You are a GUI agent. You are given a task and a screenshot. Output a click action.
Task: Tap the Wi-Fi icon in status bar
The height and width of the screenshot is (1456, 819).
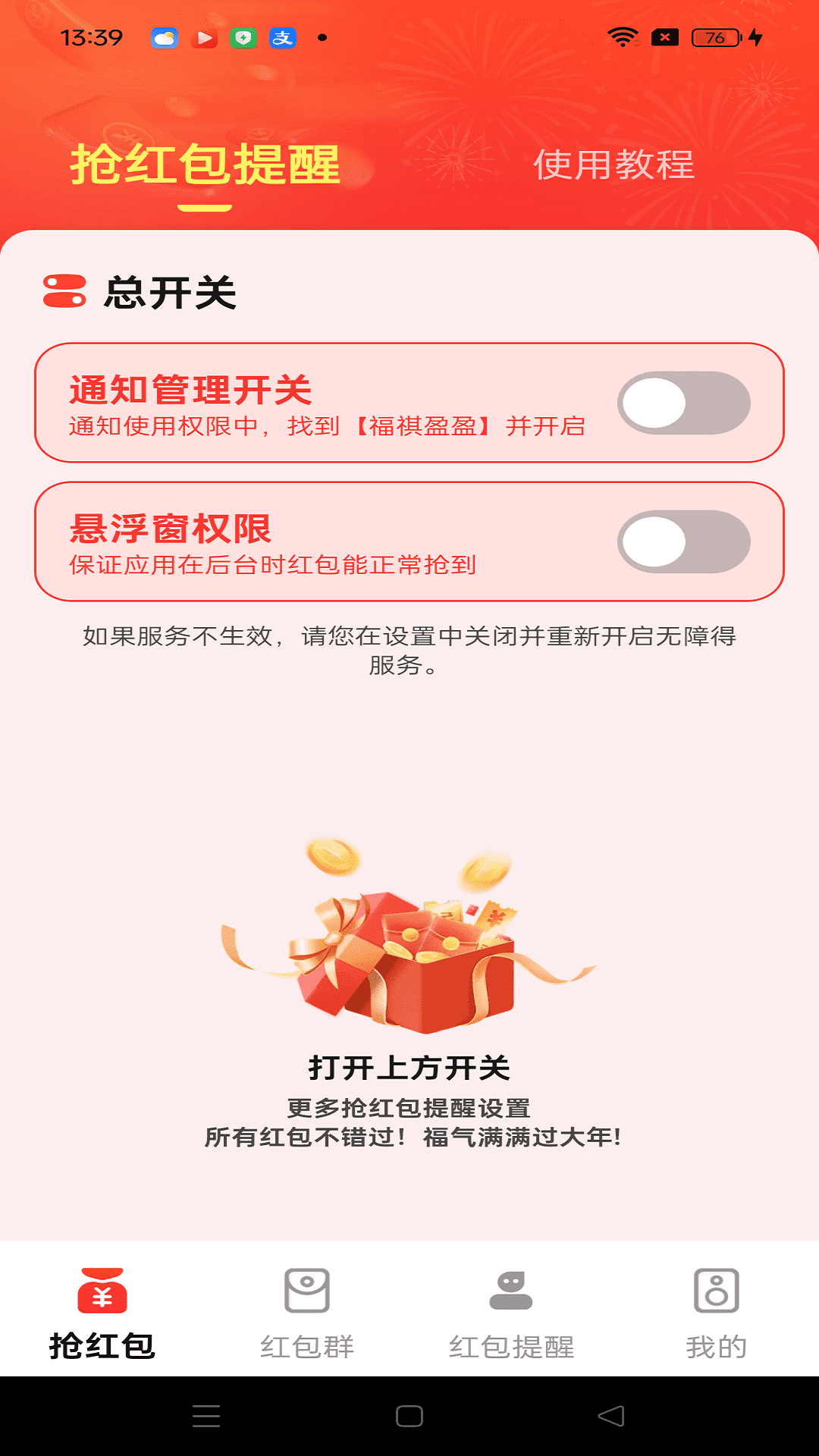click(623, 36)
